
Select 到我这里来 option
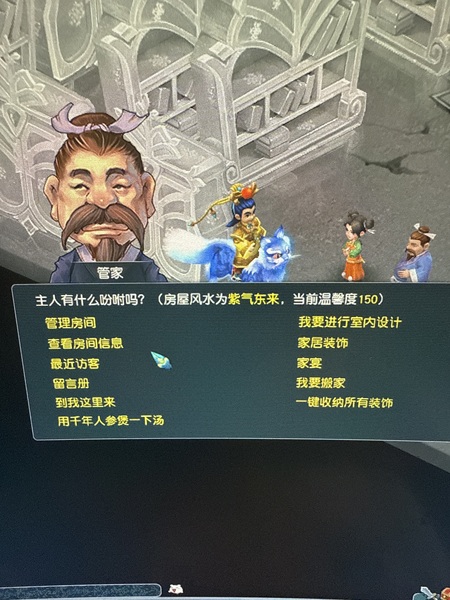point(85,402)
